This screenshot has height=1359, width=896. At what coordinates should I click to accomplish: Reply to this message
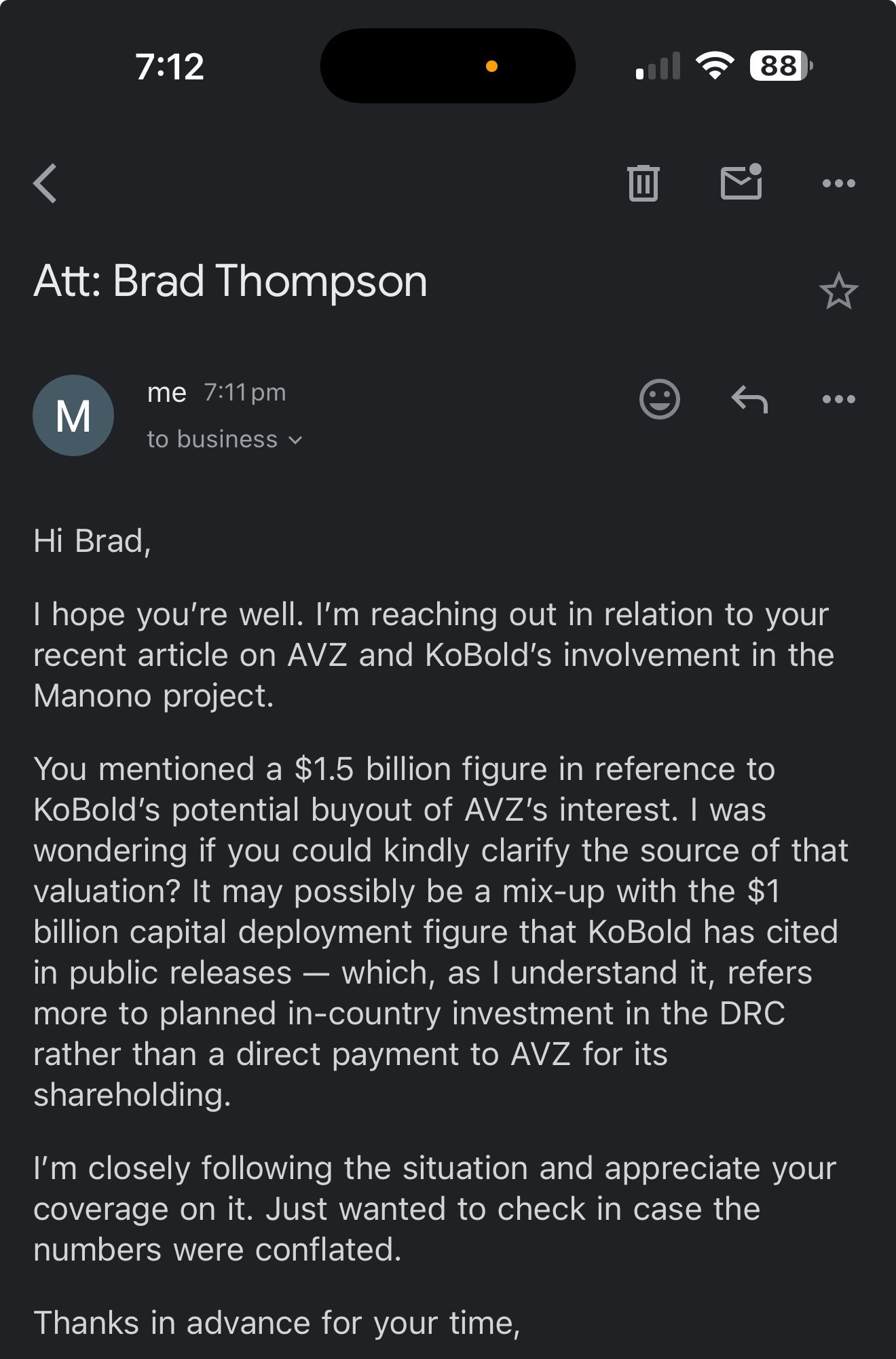click(749, 399)
